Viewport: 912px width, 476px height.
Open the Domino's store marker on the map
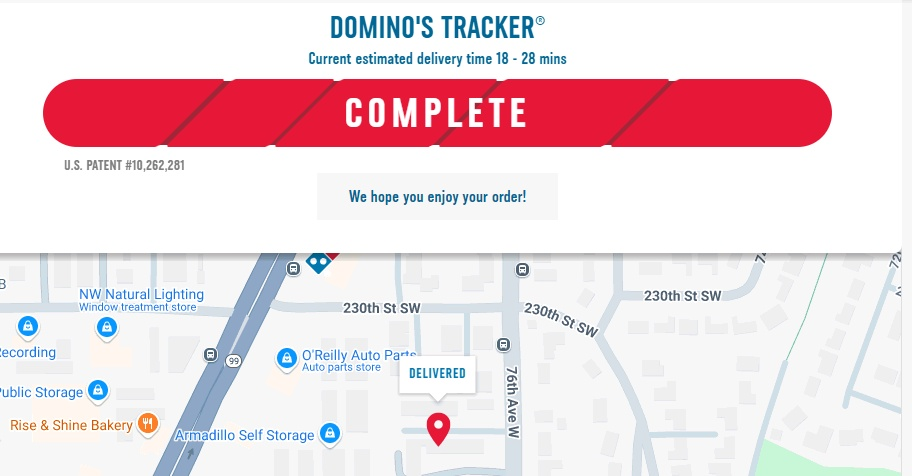click(320, 262)
